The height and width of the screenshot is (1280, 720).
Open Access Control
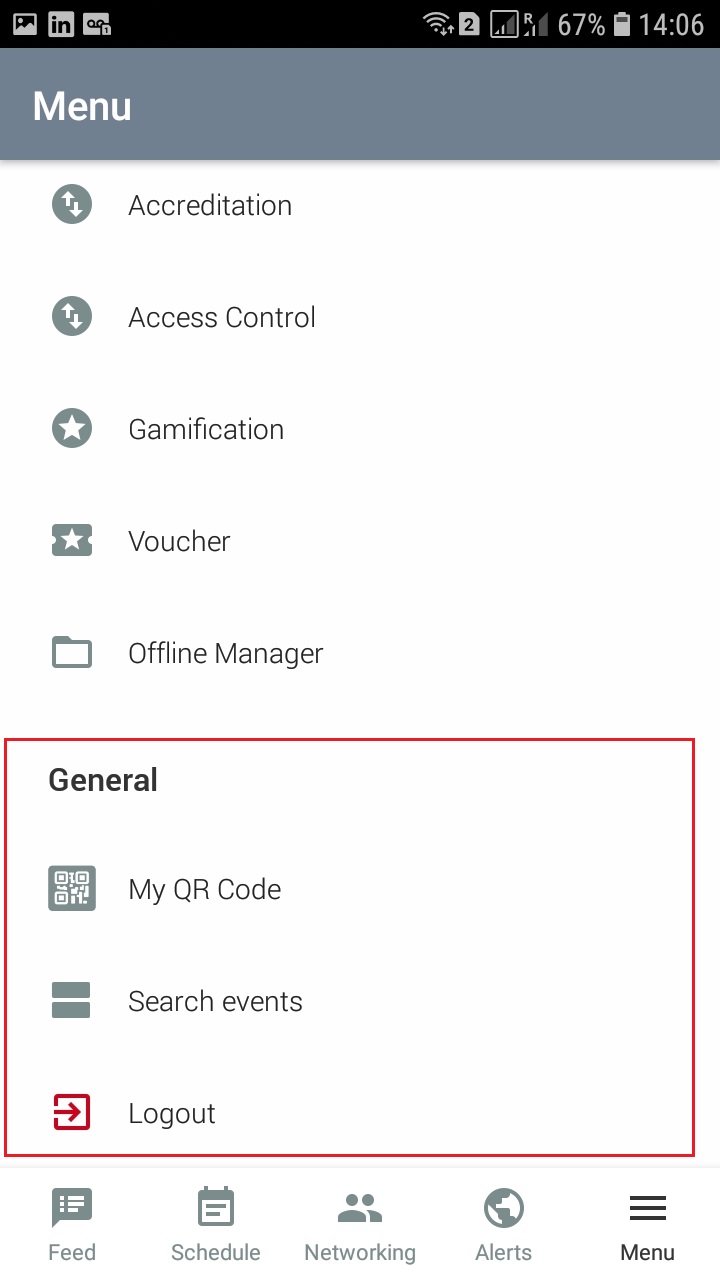coord(360,317)
